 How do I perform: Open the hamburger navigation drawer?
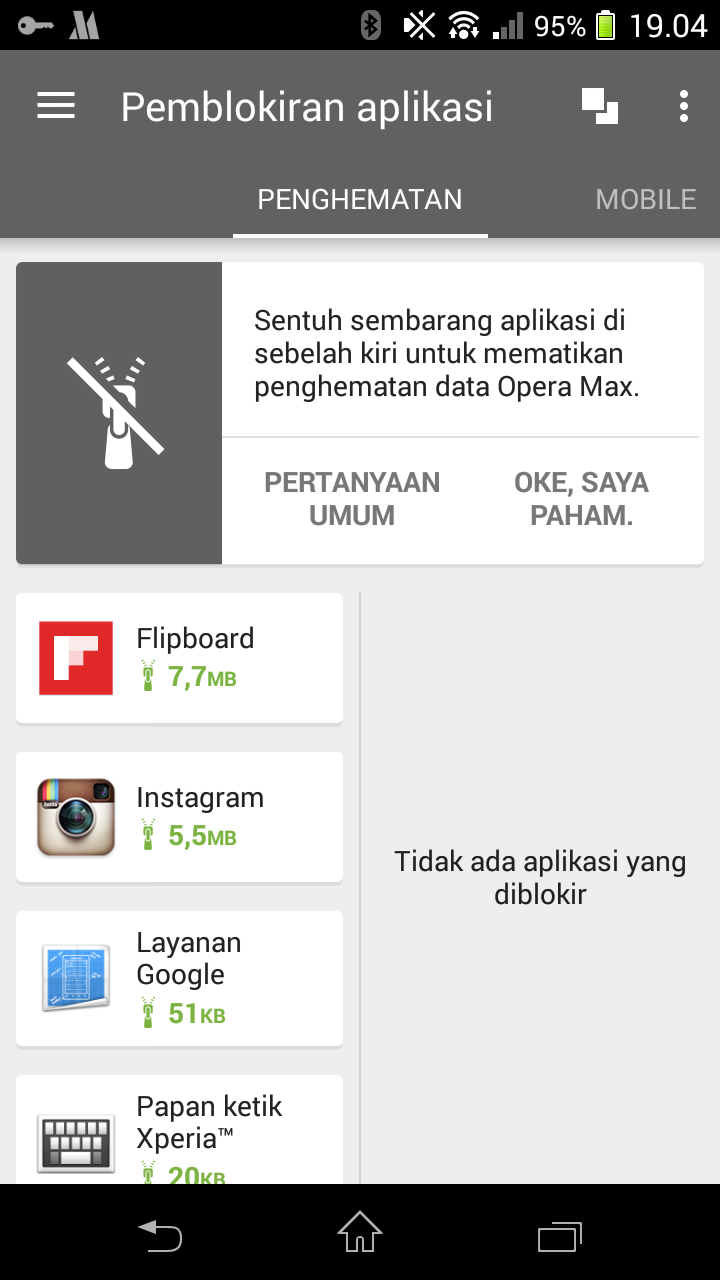point(56,106)
